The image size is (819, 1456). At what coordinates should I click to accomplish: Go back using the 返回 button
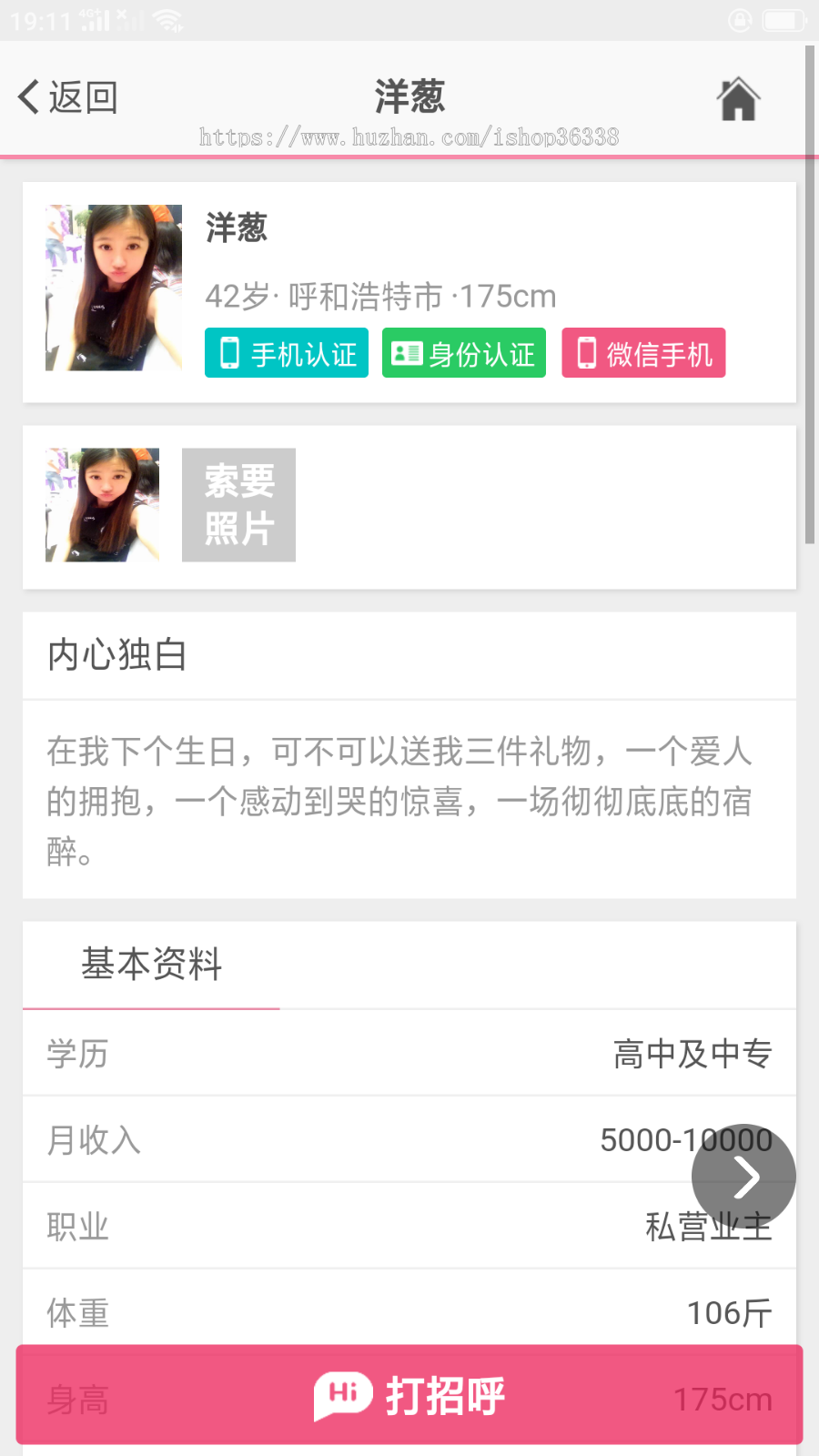coord(68,97)
